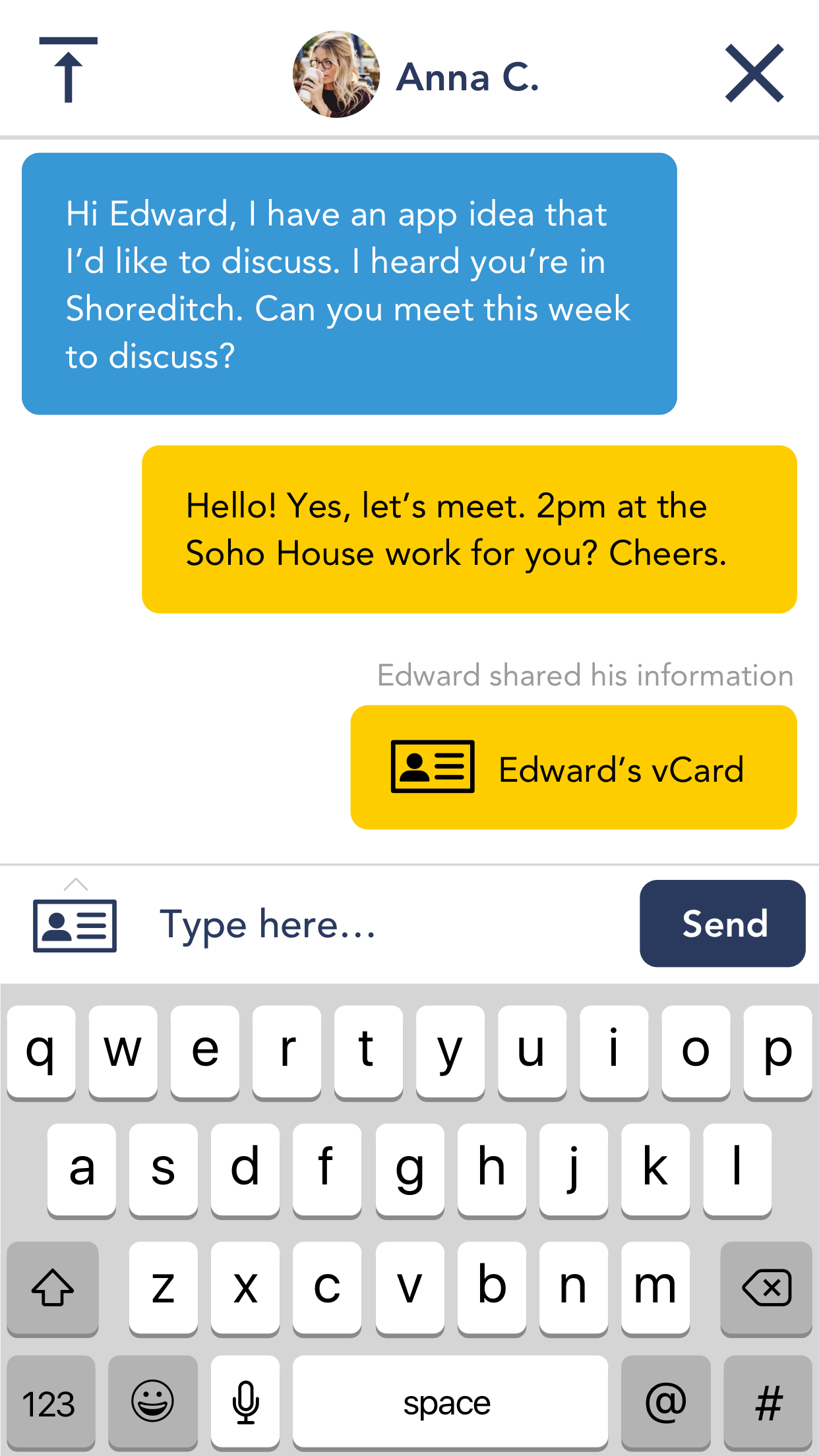Tap the scroll-to-top arrow icon
Screen dimensions: 819x1456
click(68, 71)
